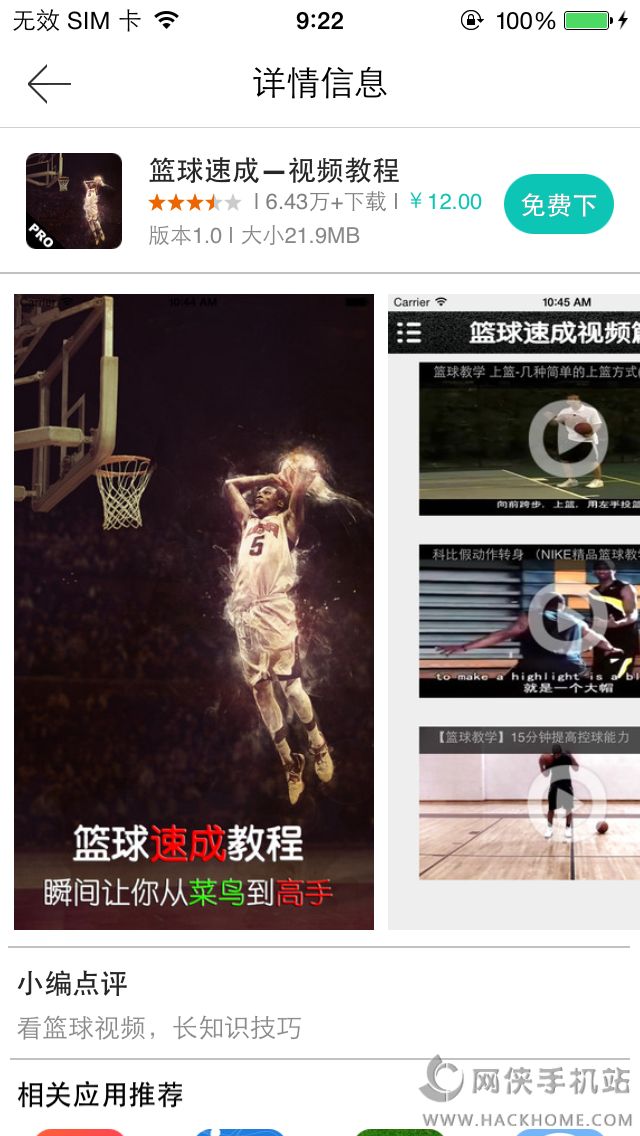The height and width of the screenshot is (1136, 640).
Task: Go back using the arrow icon
Action: pyautogui.click(x=49, y=84)
